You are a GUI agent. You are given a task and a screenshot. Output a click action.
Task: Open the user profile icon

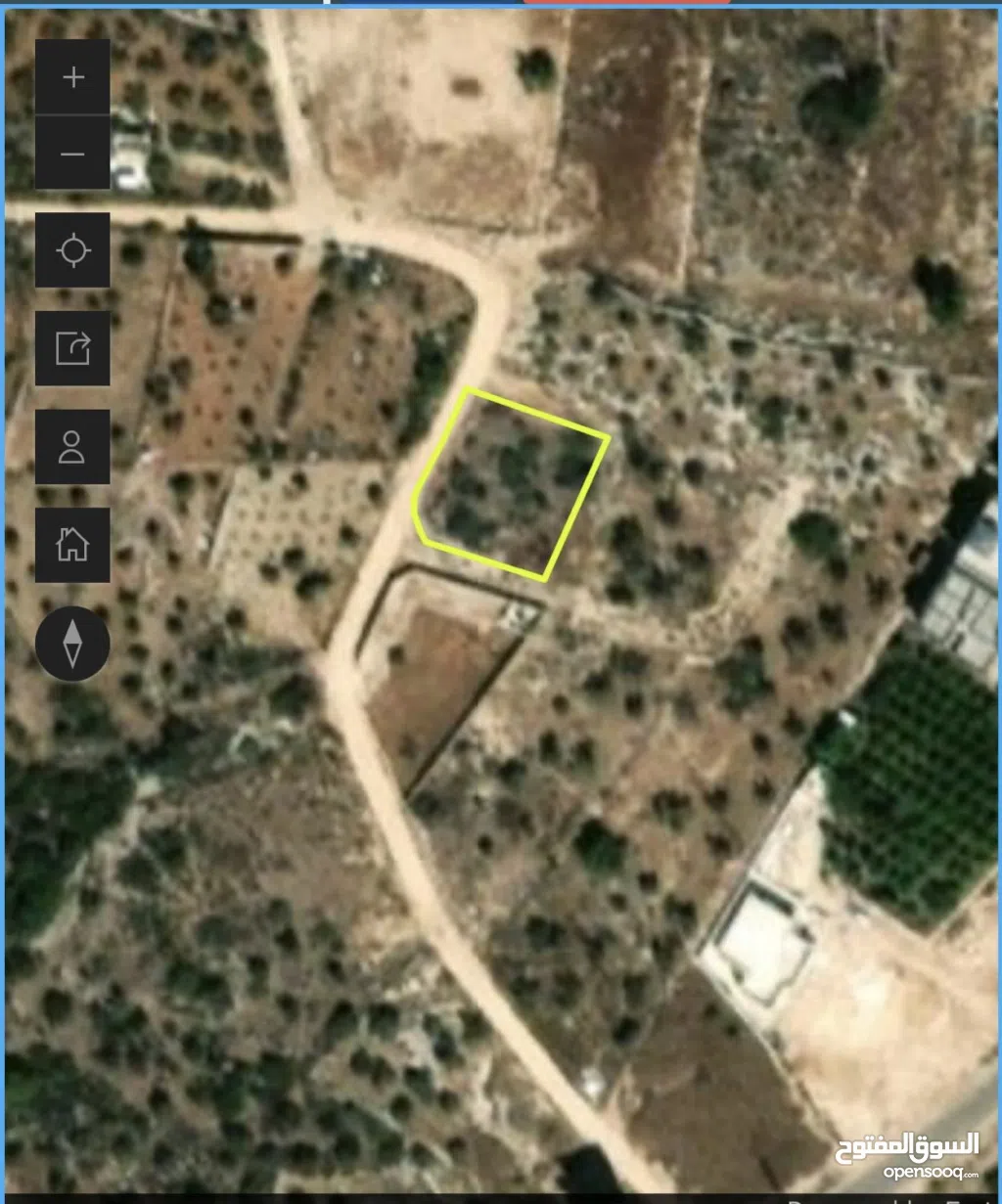pos(73,446)
